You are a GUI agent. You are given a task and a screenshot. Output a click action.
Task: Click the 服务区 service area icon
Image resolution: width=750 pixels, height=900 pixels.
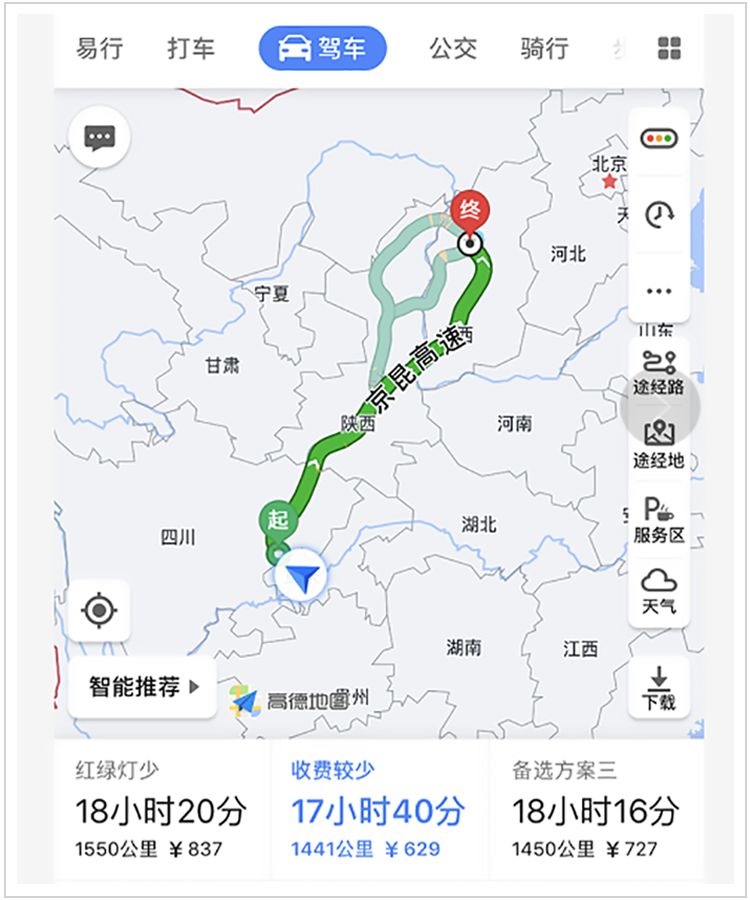pyautogui.click(x=659, y=513)
